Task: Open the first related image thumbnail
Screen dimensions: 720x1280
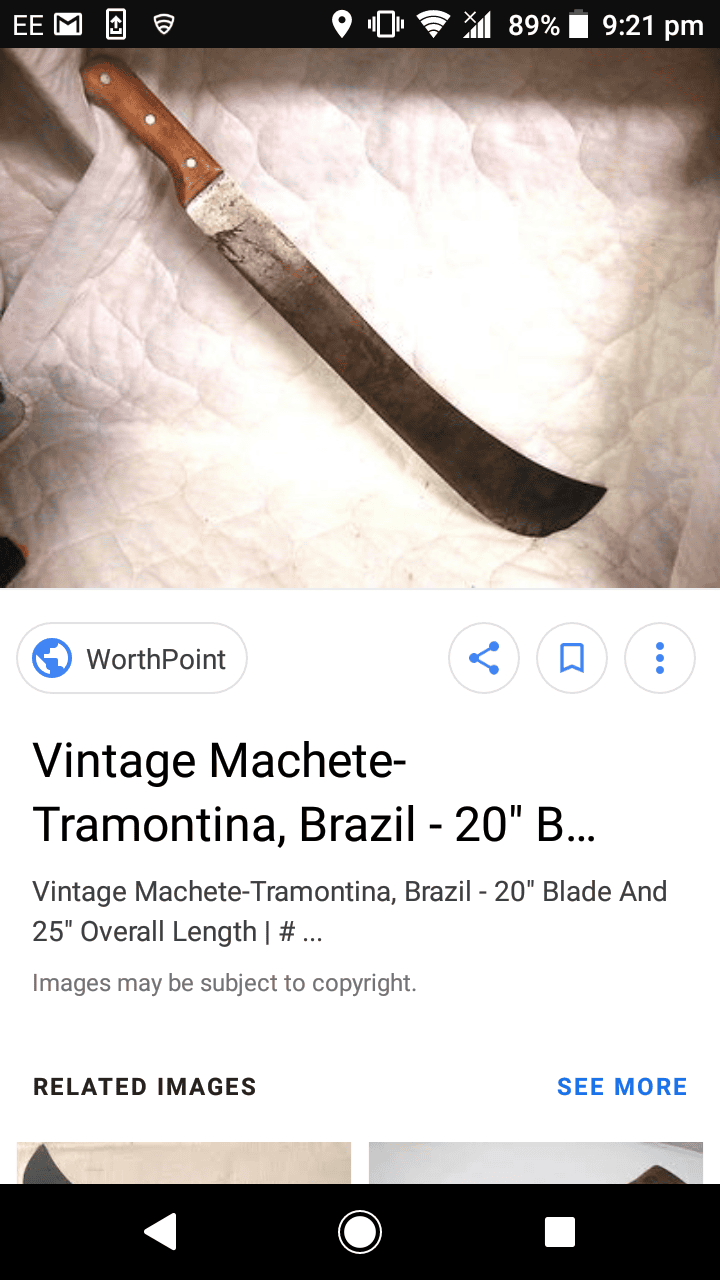Action: [184, 1163]
